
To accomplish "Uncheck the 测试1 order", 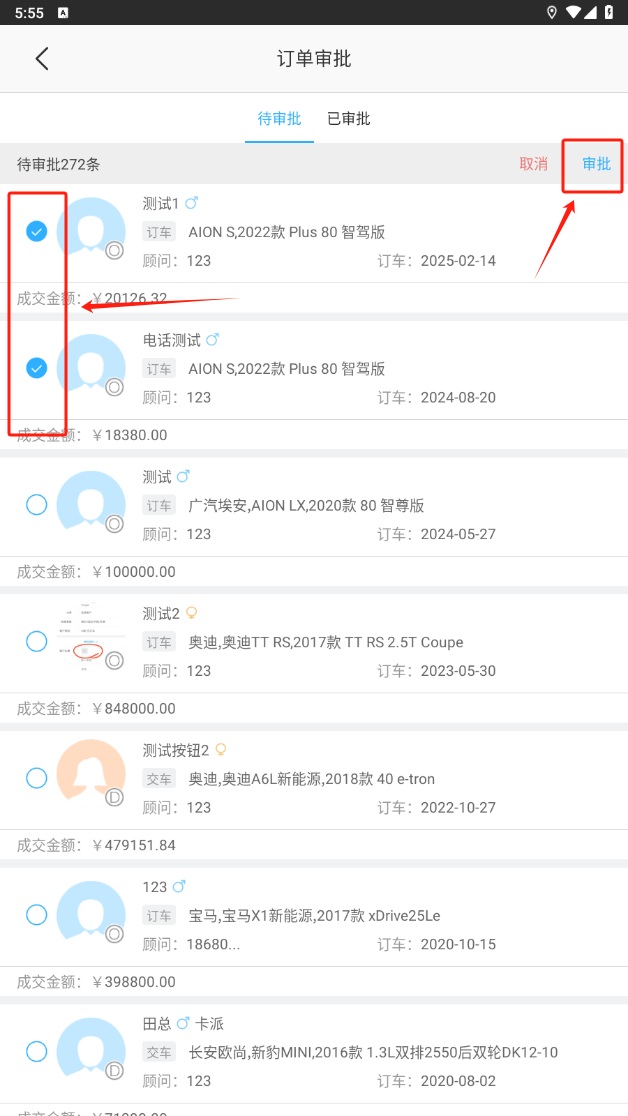I will tap(37, 232).
